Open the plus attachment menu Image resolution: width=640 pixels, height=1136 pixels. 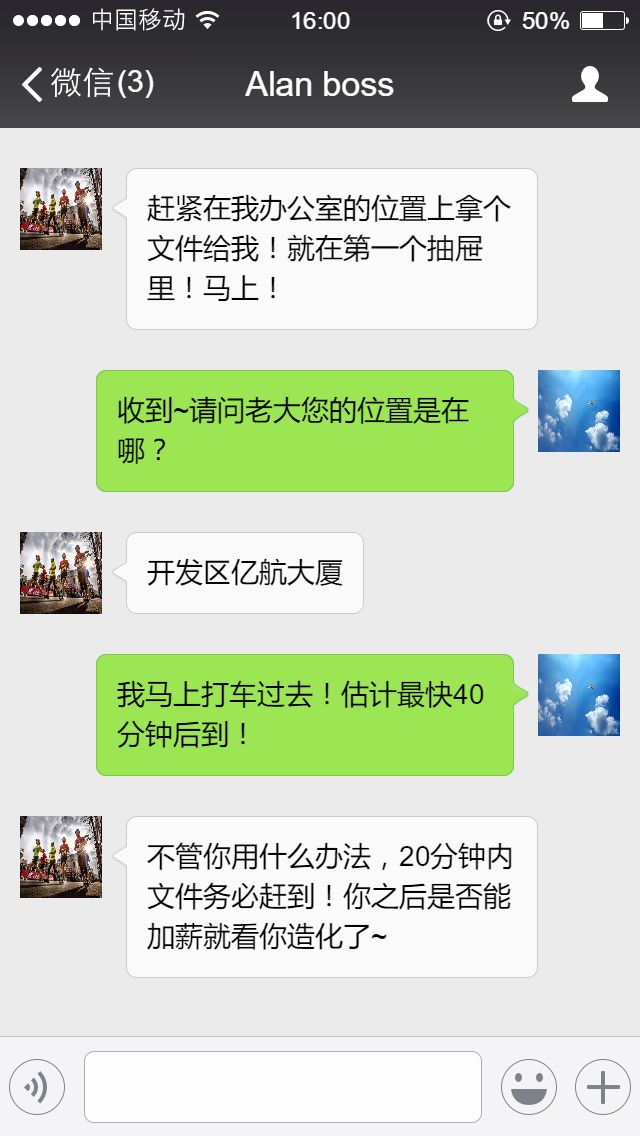coord(602,1087)
